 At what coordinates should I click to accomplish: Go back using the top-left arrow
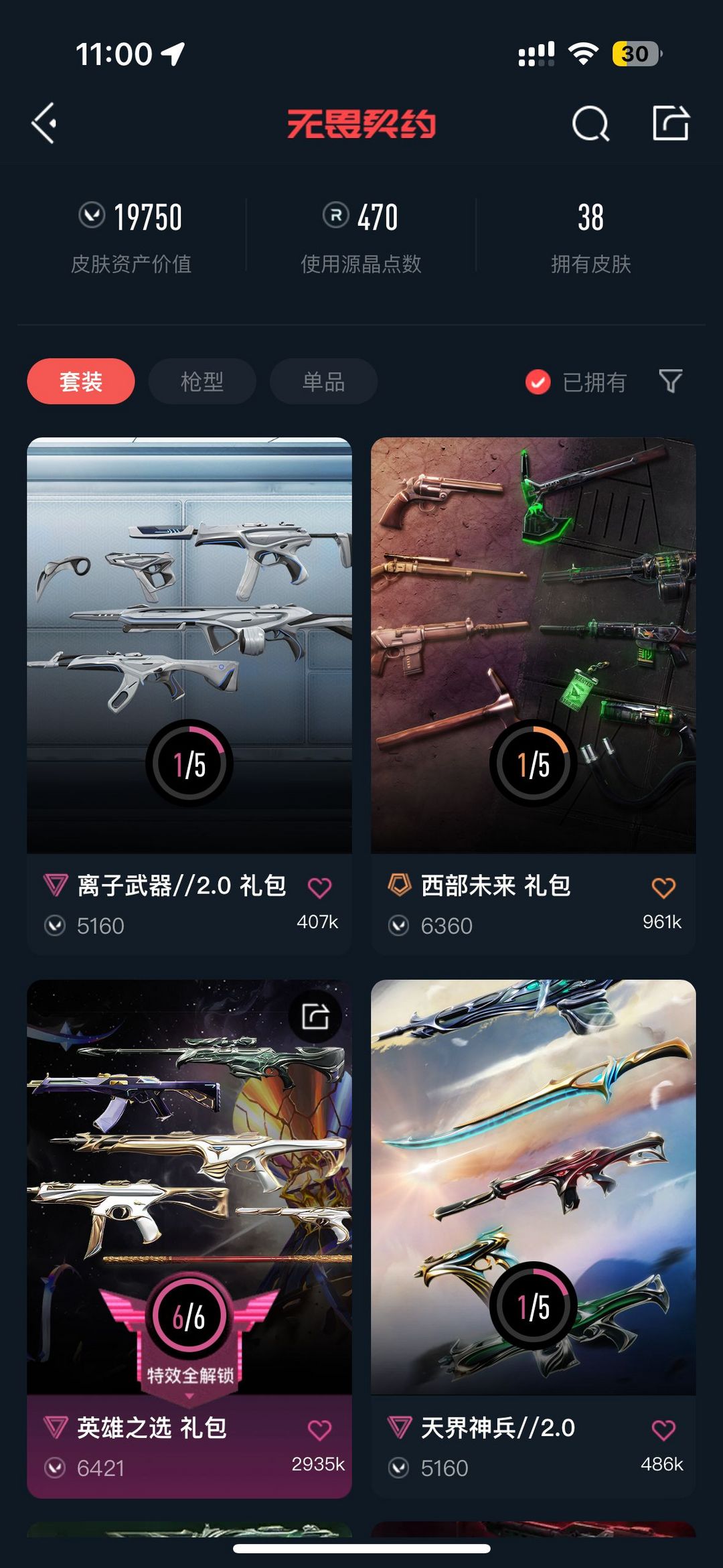44,123
